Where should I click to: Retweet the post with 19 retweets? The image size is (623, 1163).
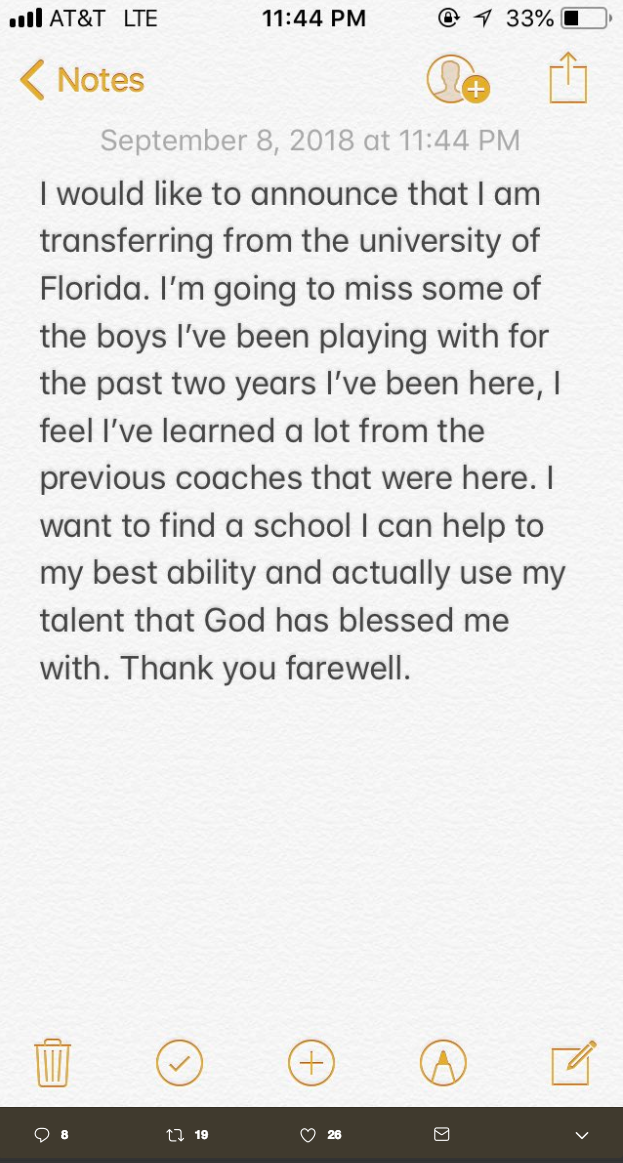[x=175, y=1135]
